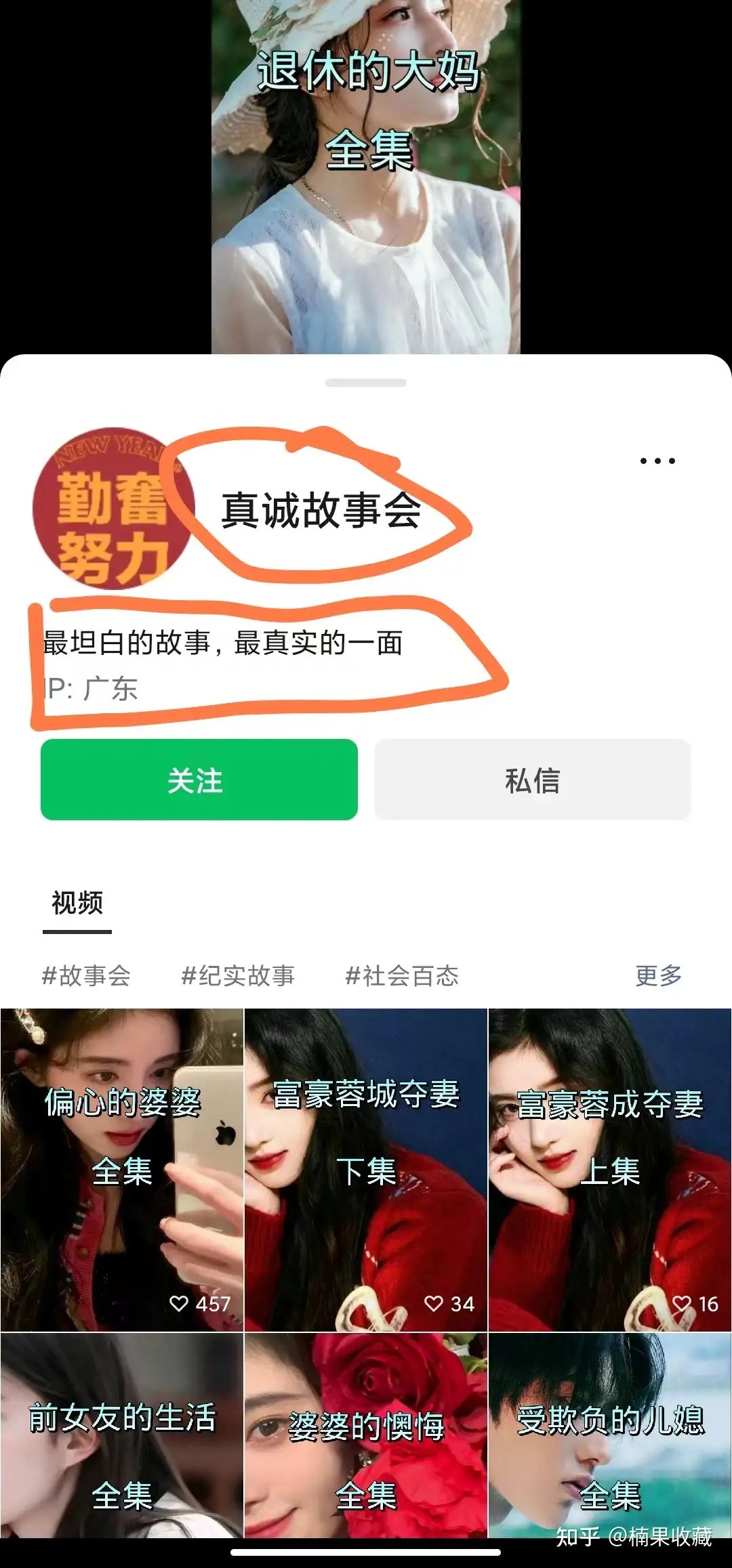Open the 真诚故事会 profile avatar
The width and height of the screenshot is (732, 1568).
(x=113, y=509)
